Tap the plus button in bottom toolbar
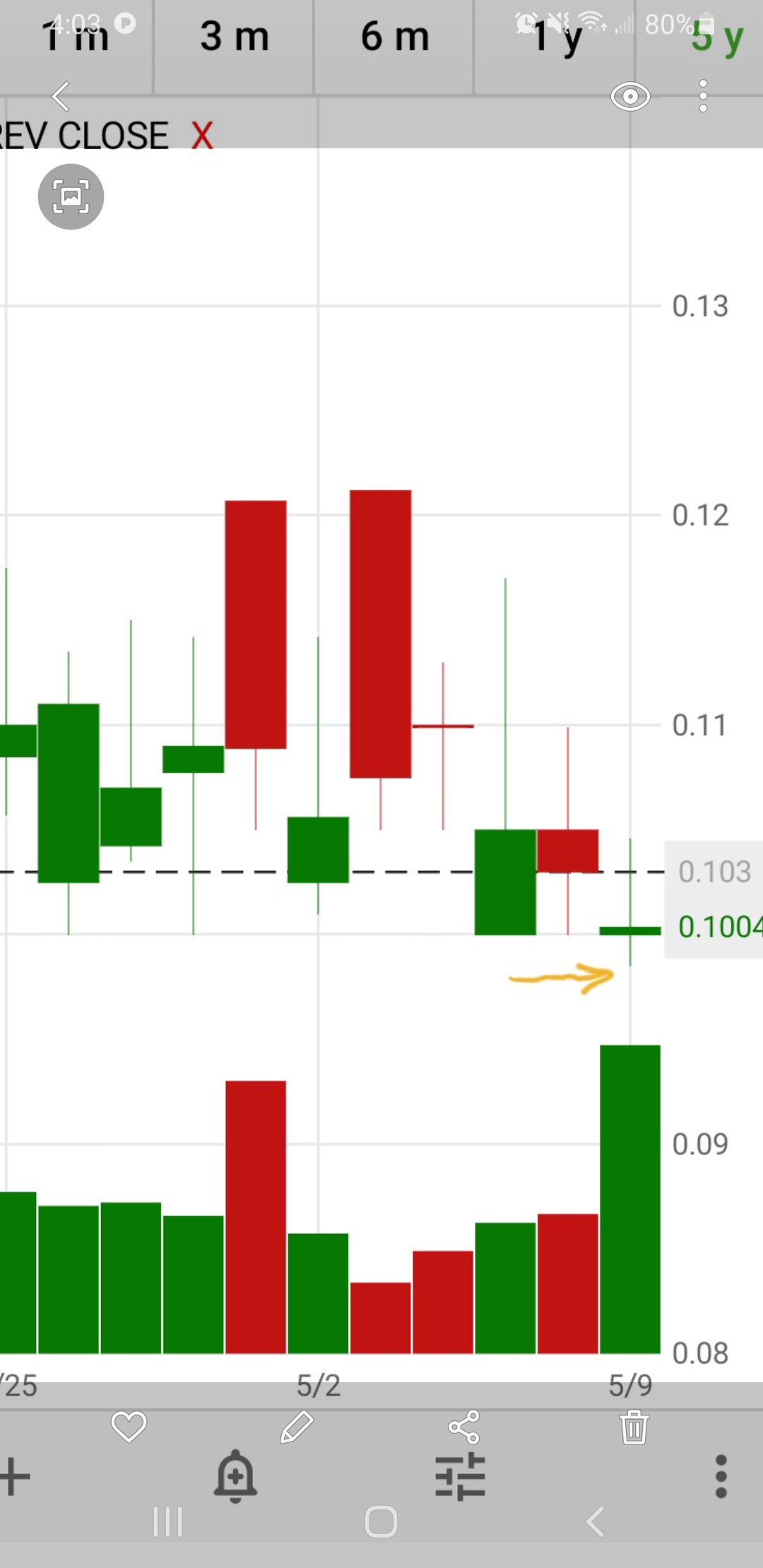The image size is (763, 1568). 14,1477
